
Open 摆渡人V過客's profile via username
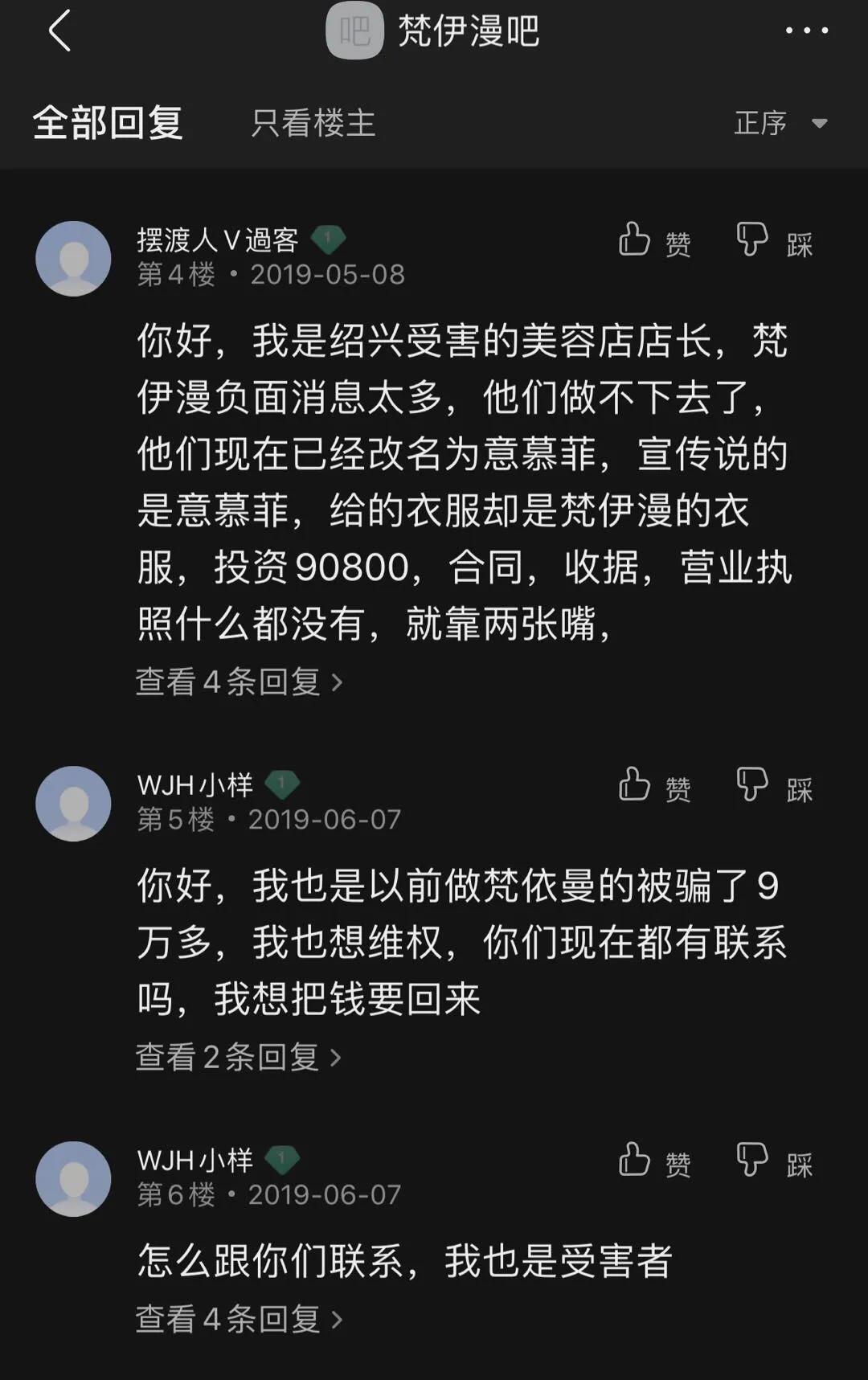(x=215, y=238)
